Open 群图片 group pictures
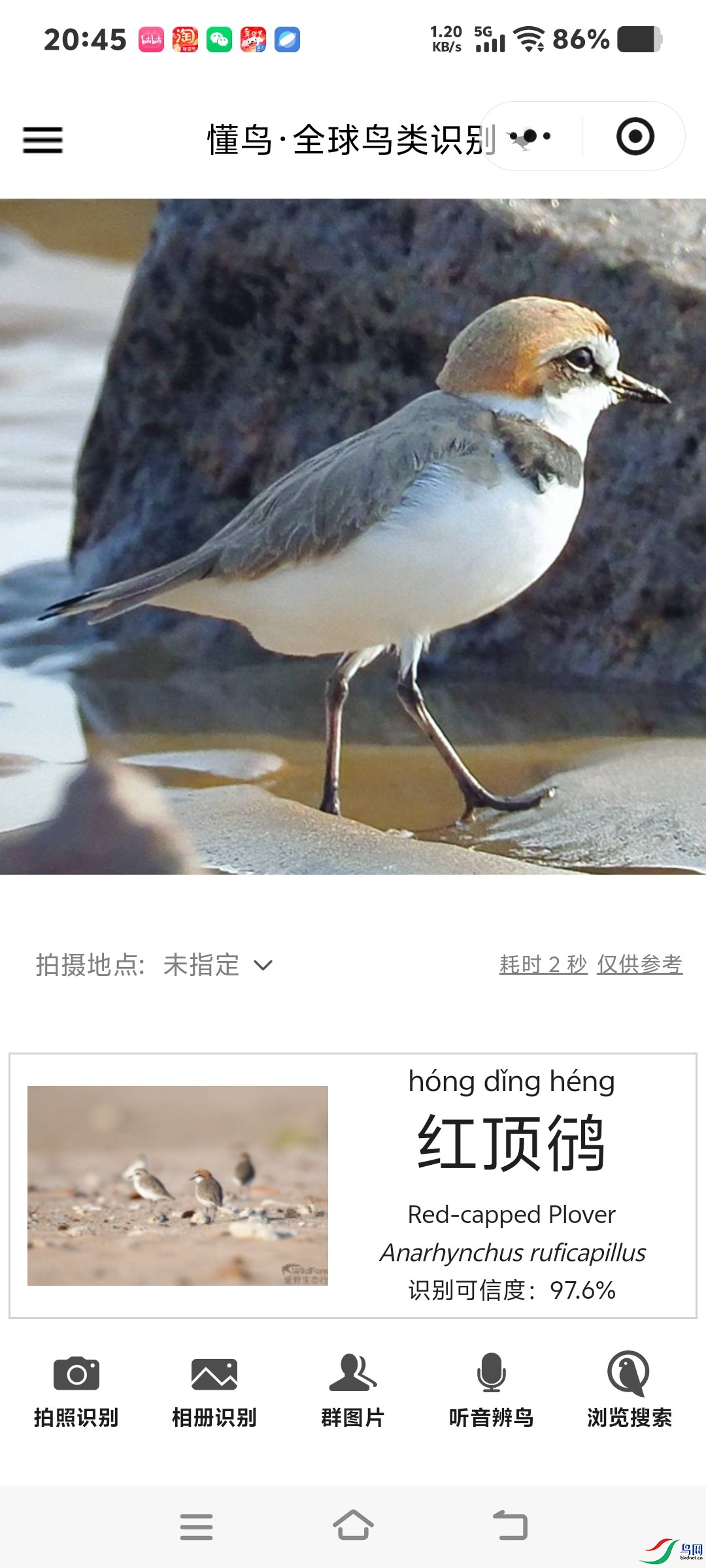The image size is (706, 1568). 353,1389
